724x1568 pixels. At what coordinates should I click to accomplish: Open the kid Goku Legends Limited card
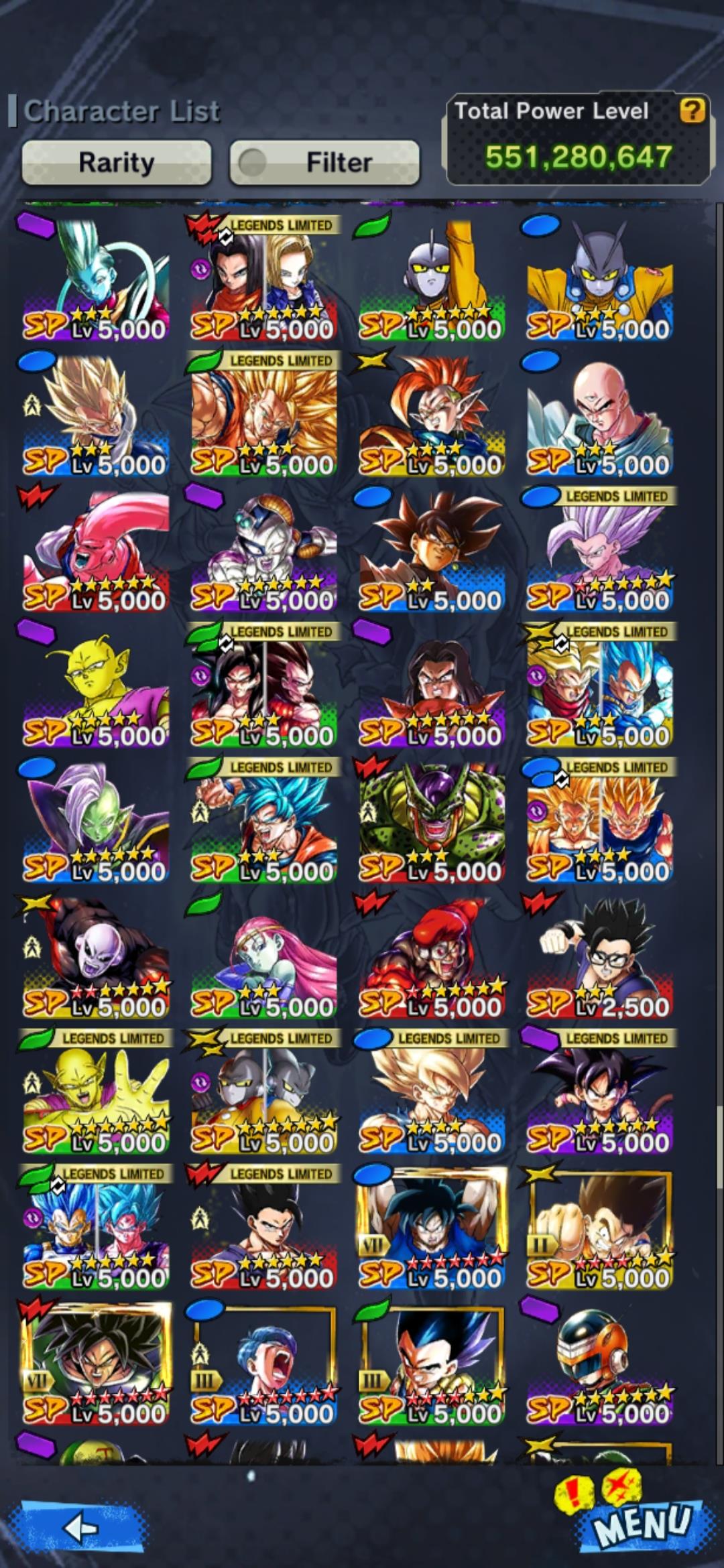pyautogui.click(x=599, y=1092)
